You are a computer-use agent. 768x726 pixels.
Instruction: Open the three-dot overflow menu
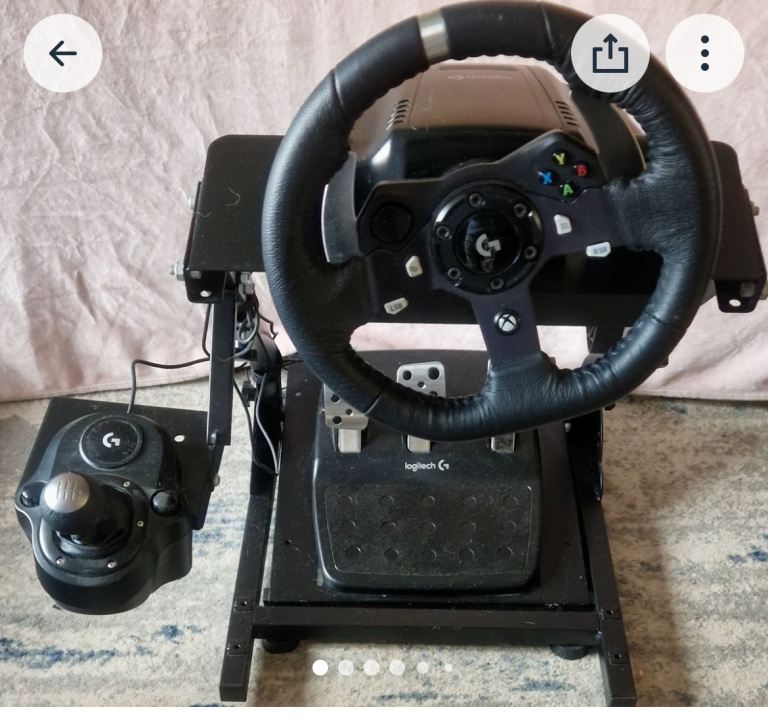click(705, 54)
